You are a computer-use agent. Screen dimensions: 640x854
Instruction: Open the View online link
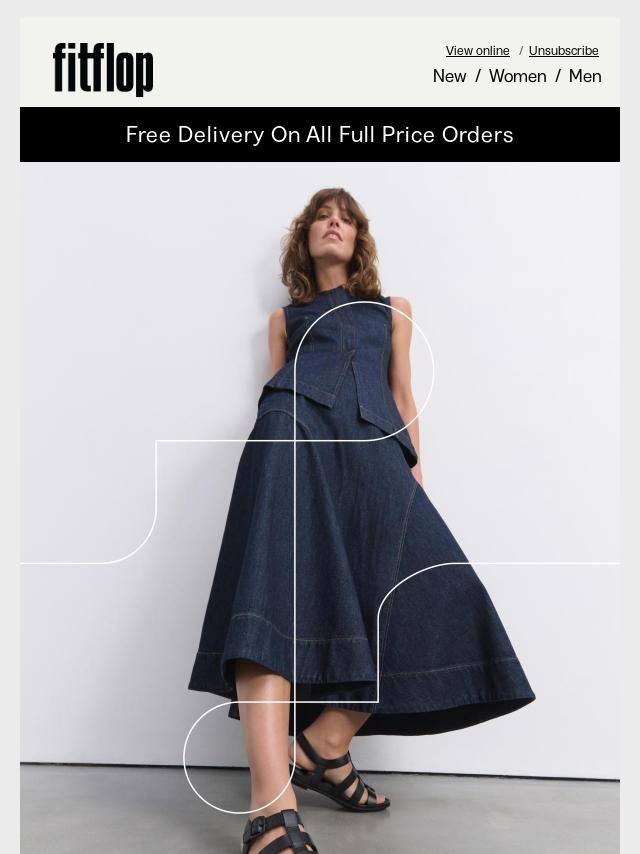point(477,51)
